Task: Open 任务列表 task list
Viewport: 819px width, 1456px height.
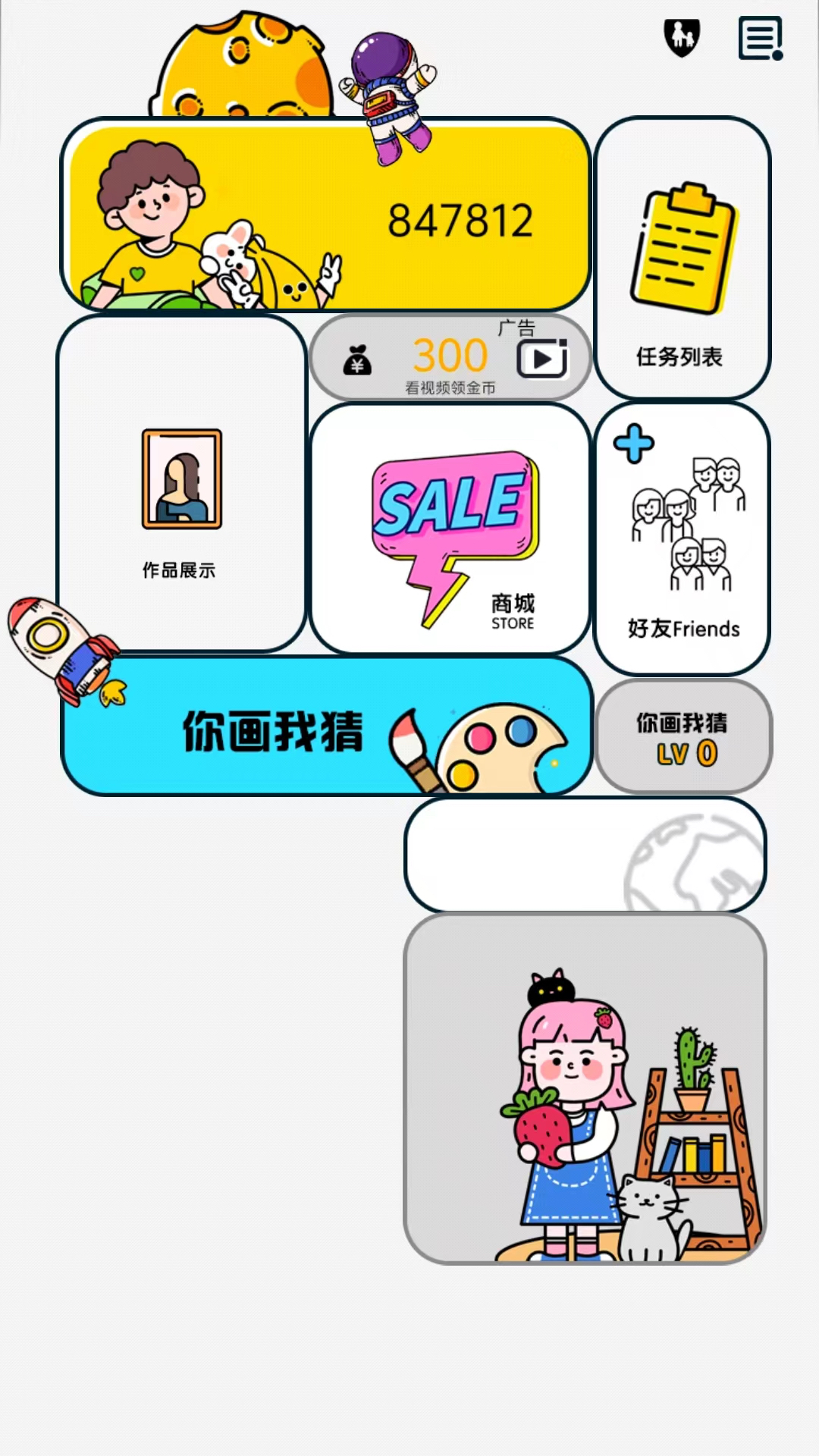Action: 682,258
